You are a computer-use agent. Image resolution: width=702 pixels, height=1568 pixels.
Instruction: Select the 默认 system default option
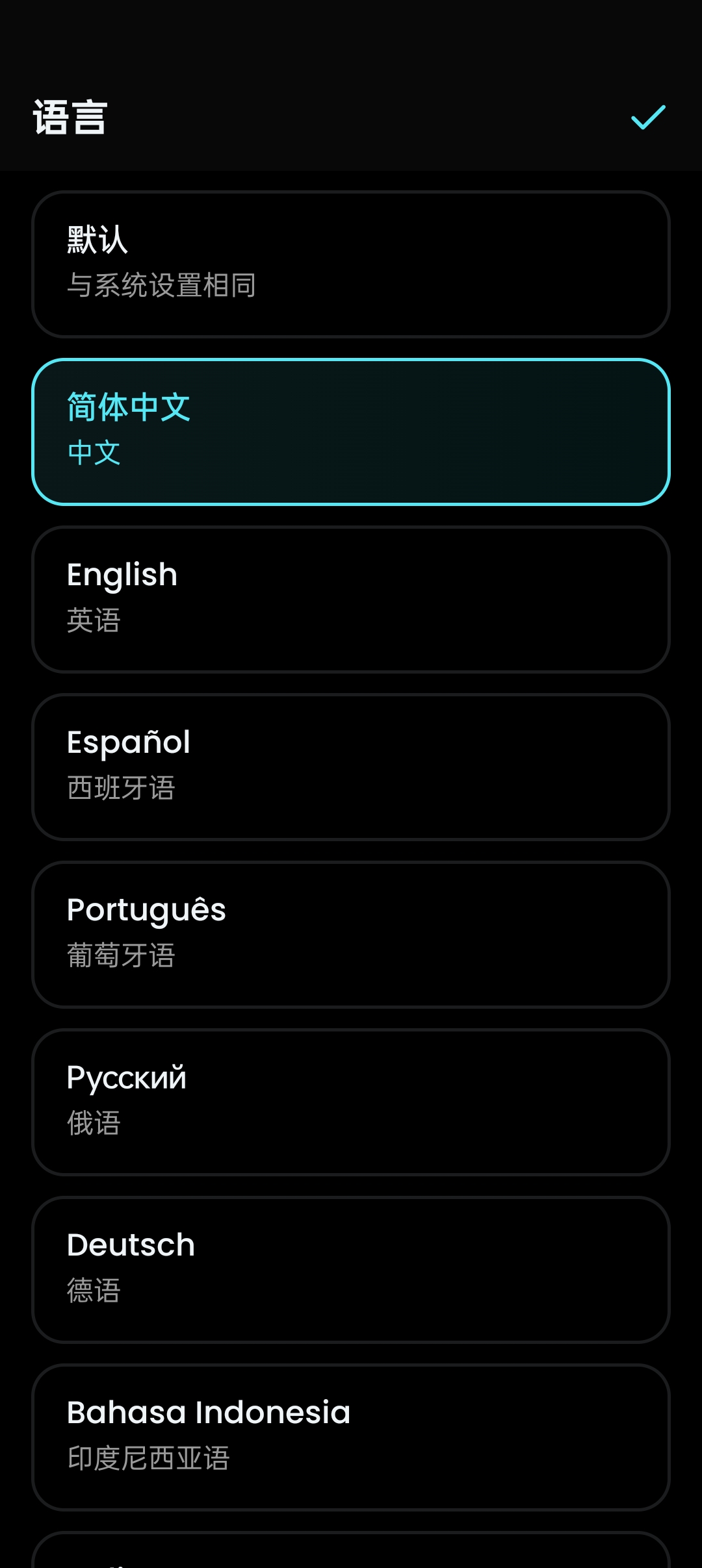tap(351, 264)
